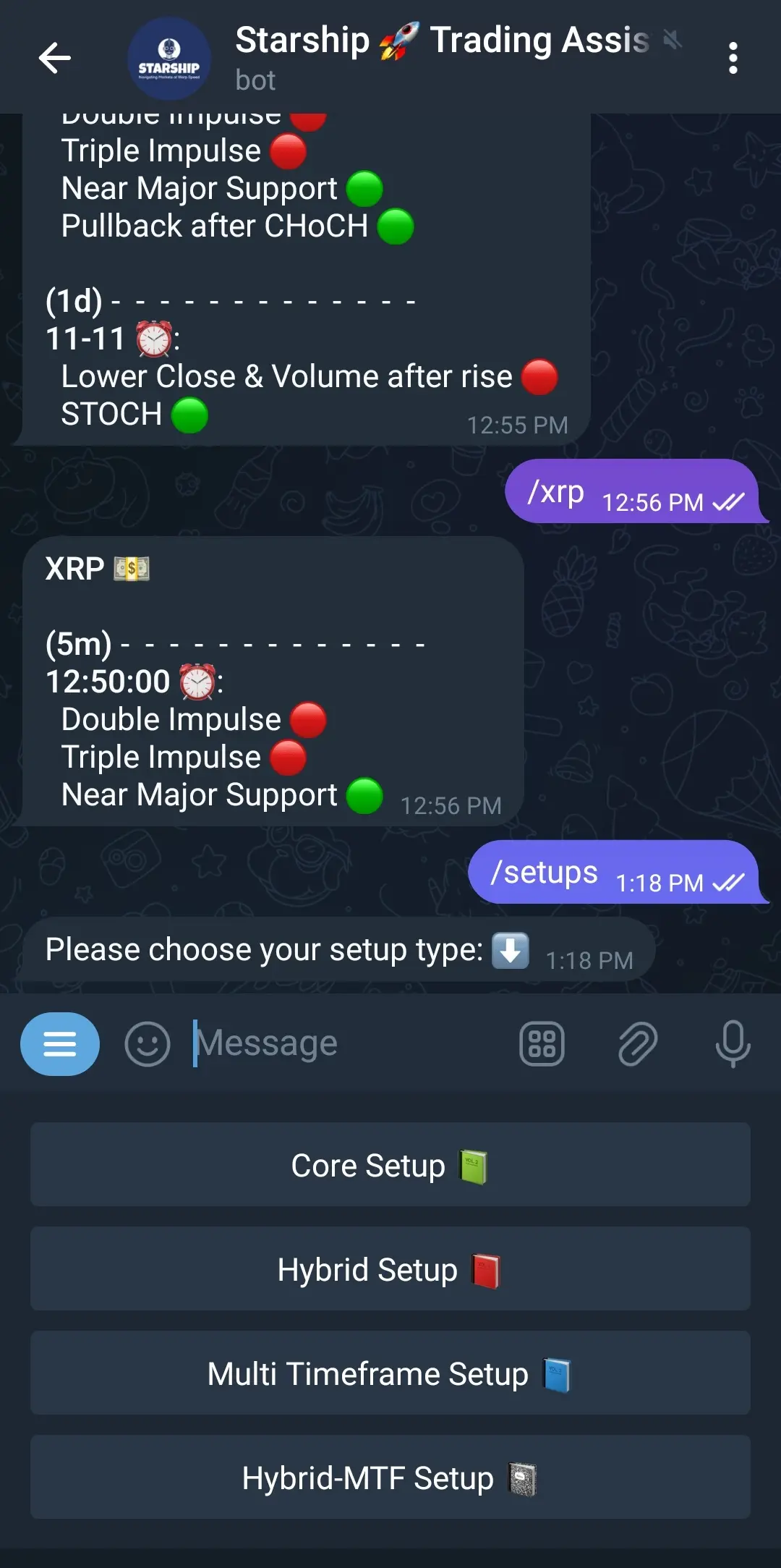Open the bot commands menu button
Viewport: 781px width, 1568px height.
(x=60, y=1043)
